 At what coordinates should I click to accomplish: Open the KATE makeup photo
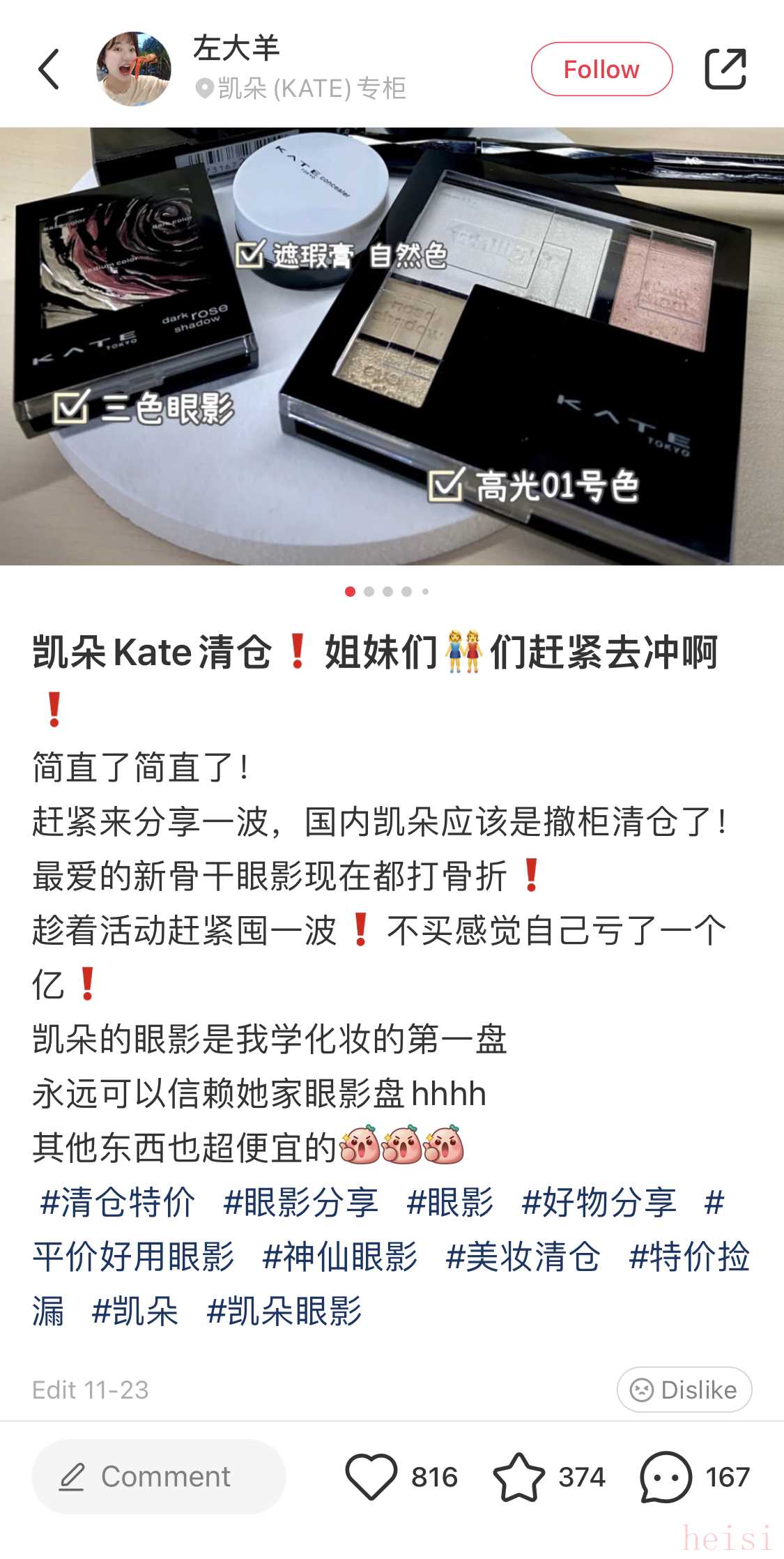[x=392, y=346]
